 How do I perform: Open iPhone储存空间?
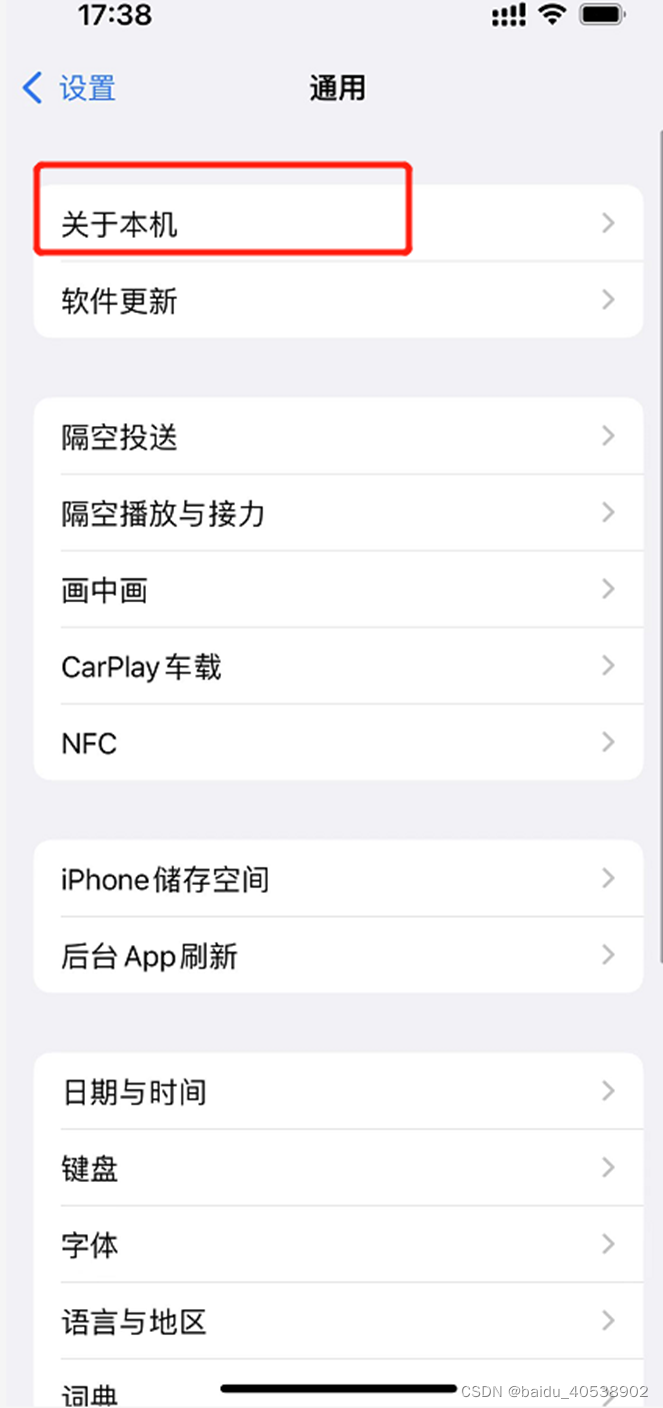[x=338, y=879]
